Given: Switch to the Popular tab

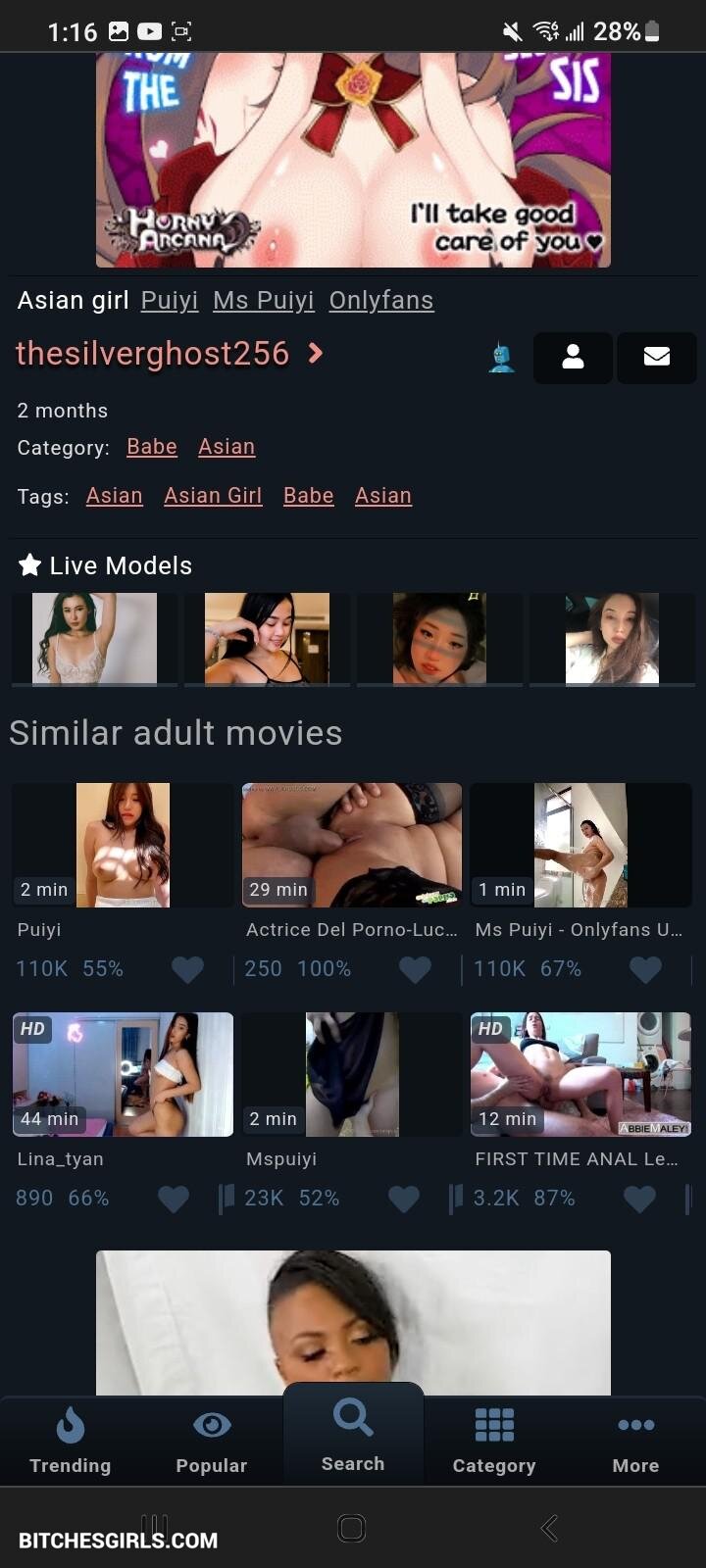Looking at the screenshot, I should 211,1441.
